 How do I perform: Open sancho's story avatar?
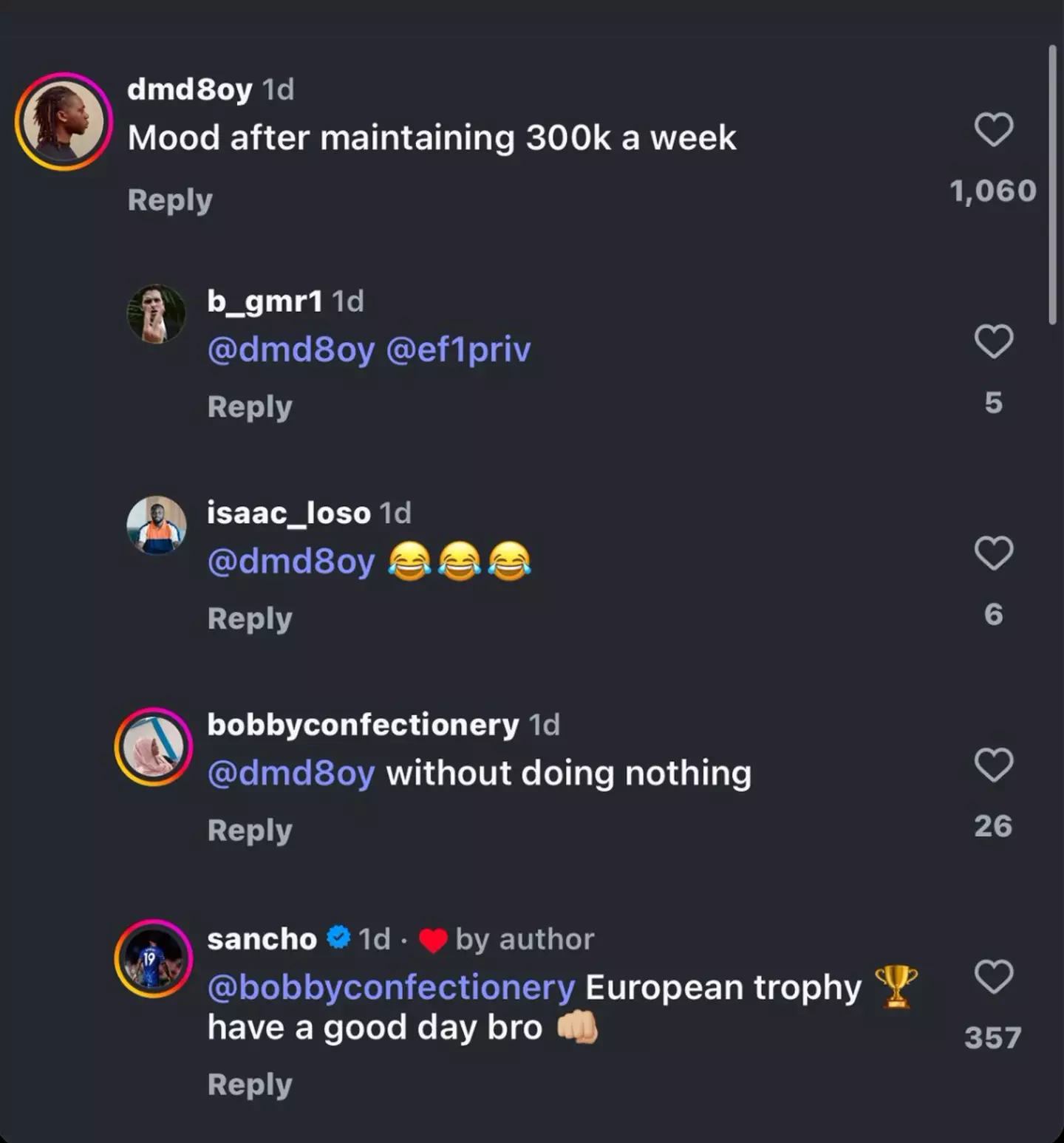point(154,958)
